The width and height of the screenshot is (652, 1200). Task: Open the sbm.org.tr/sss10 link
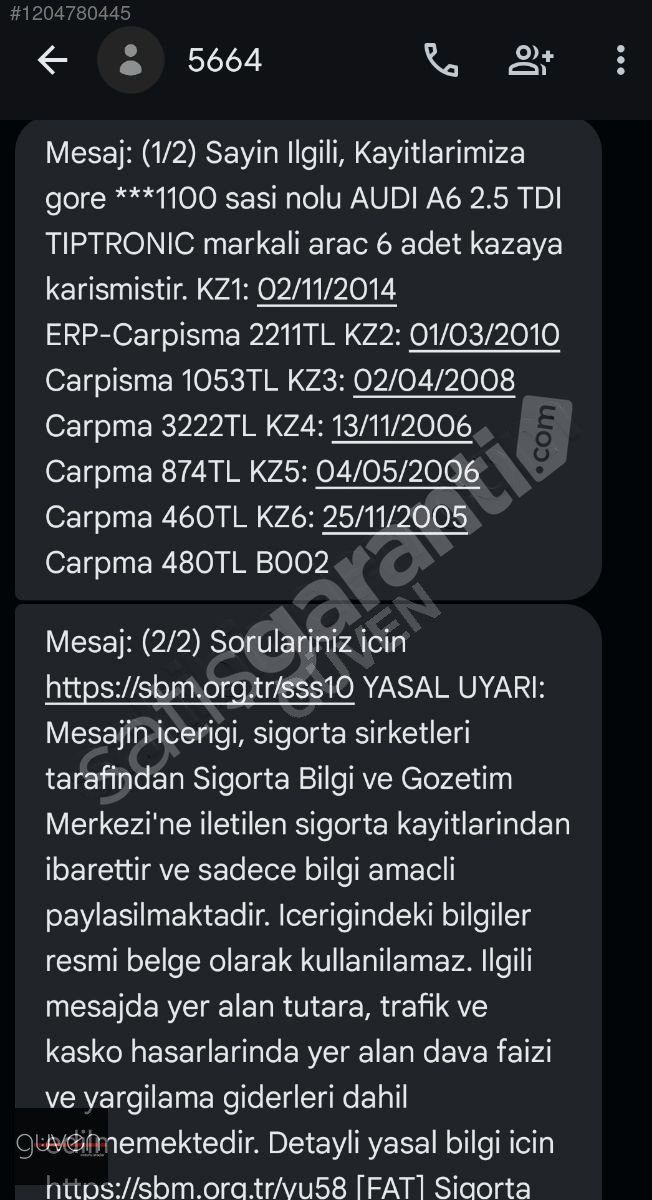coord(200,688)
